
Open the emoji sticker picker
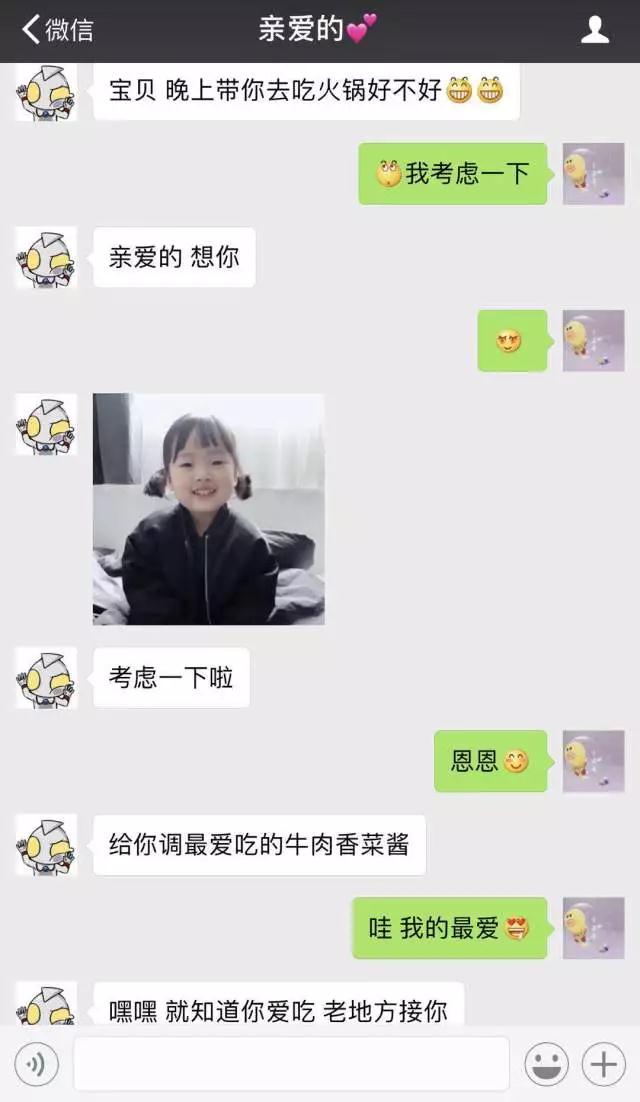coord(546,1064)
